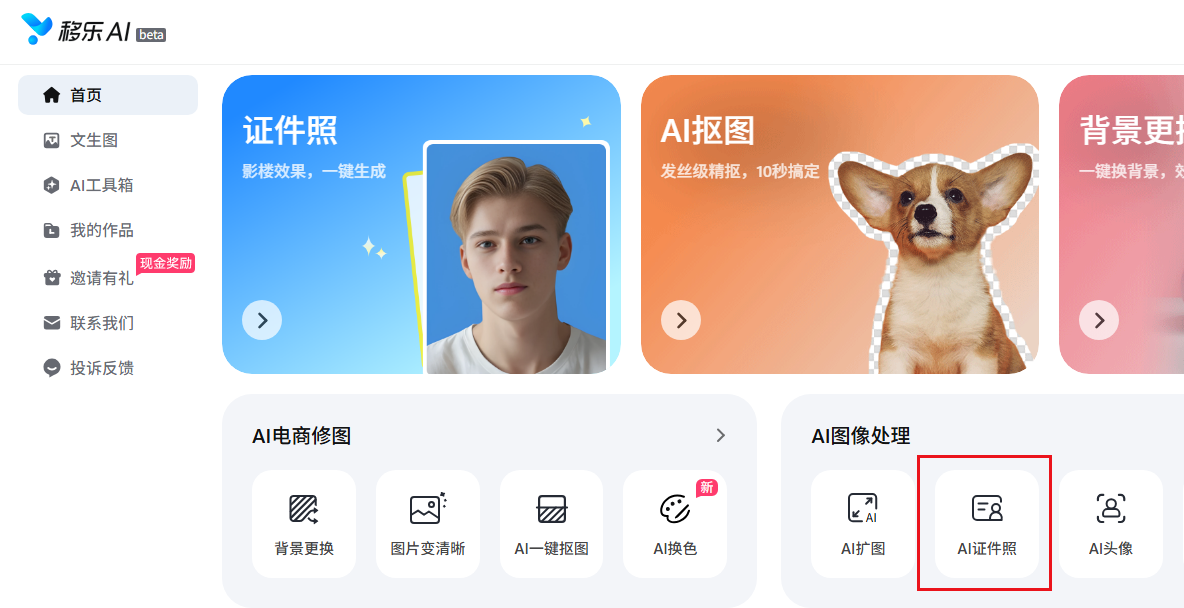Screen dimensions: 1184x608
Task: Open 投诉反馈 feedback page
Action: pos(100,368)
